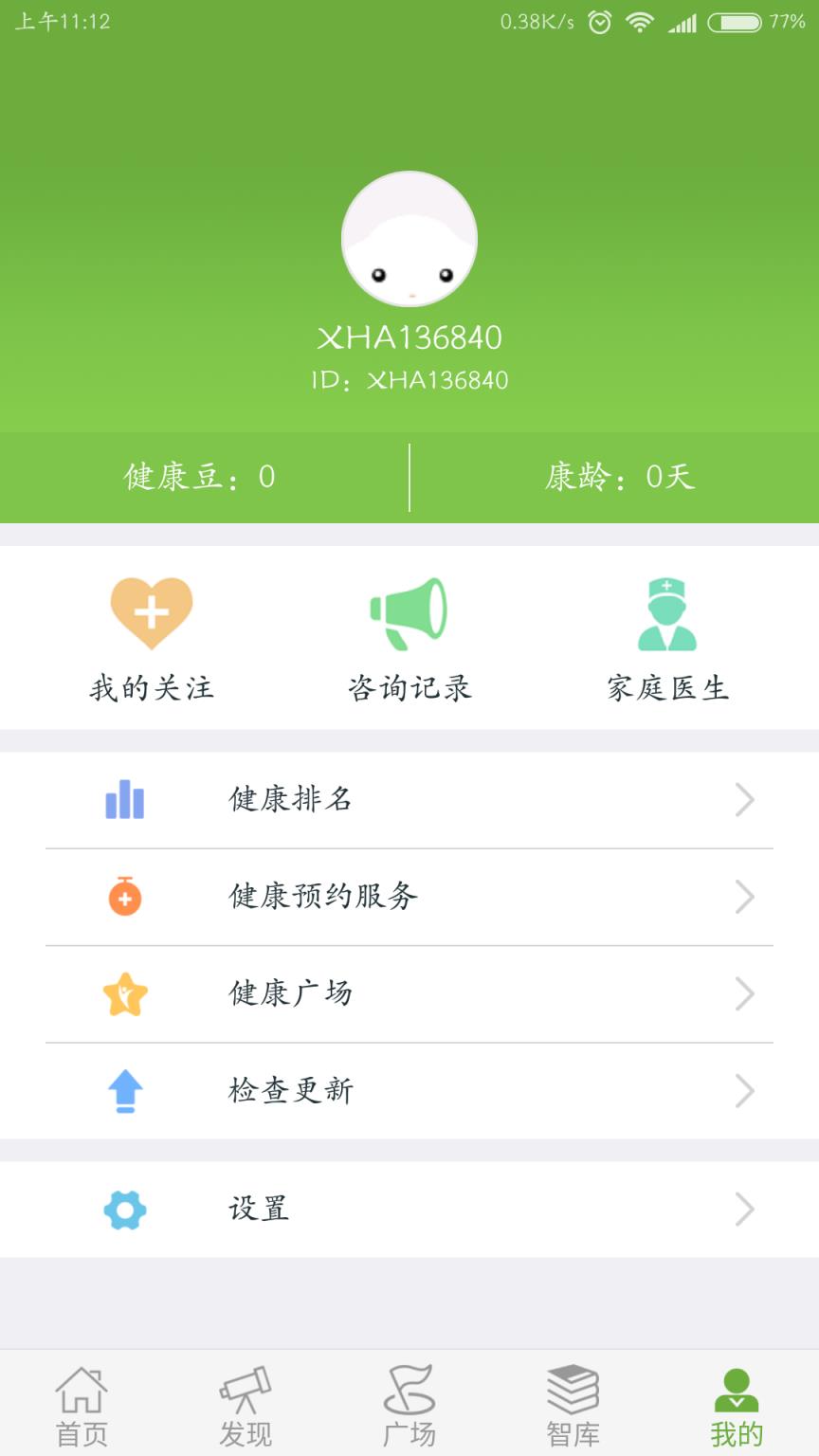Open 我的关注 heart icon
This screenshot has height=1456, width=819.
(152, 611)
